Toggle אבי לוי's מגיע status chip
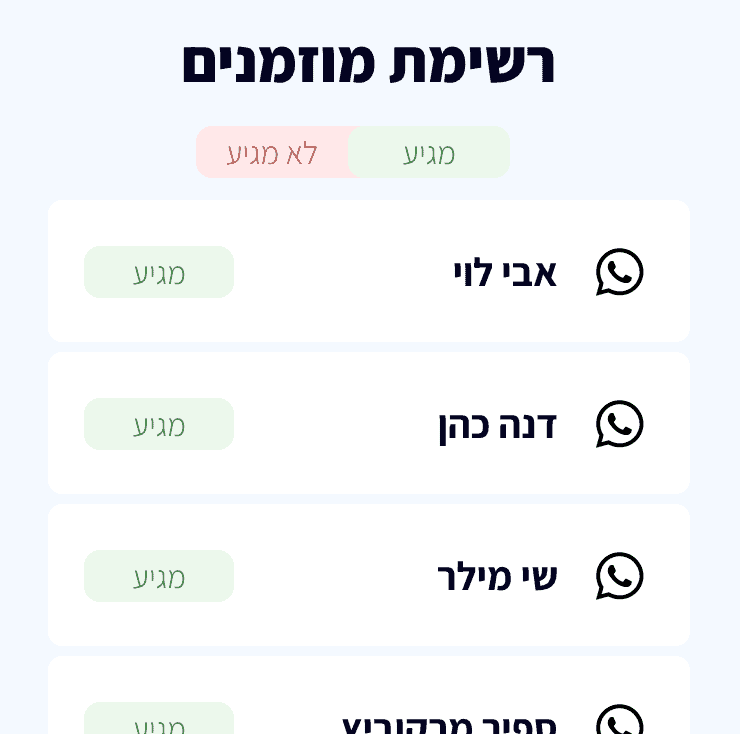Image resolution: width=740 pixels, height=734 pixels. [x=159, y=272]
